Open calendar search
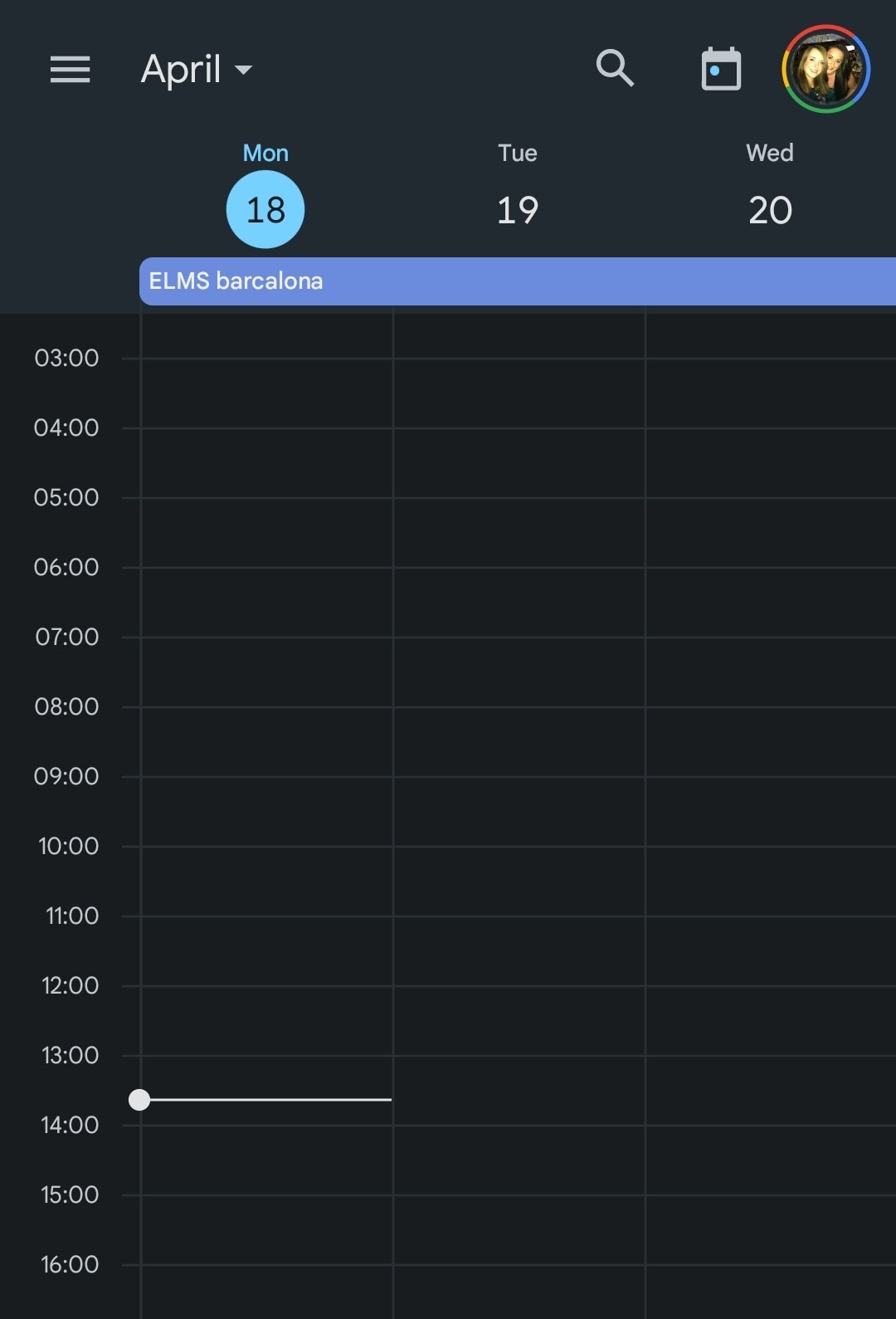Image resolution: width=896 pixels, height=1319 pixels. [615, 68]
